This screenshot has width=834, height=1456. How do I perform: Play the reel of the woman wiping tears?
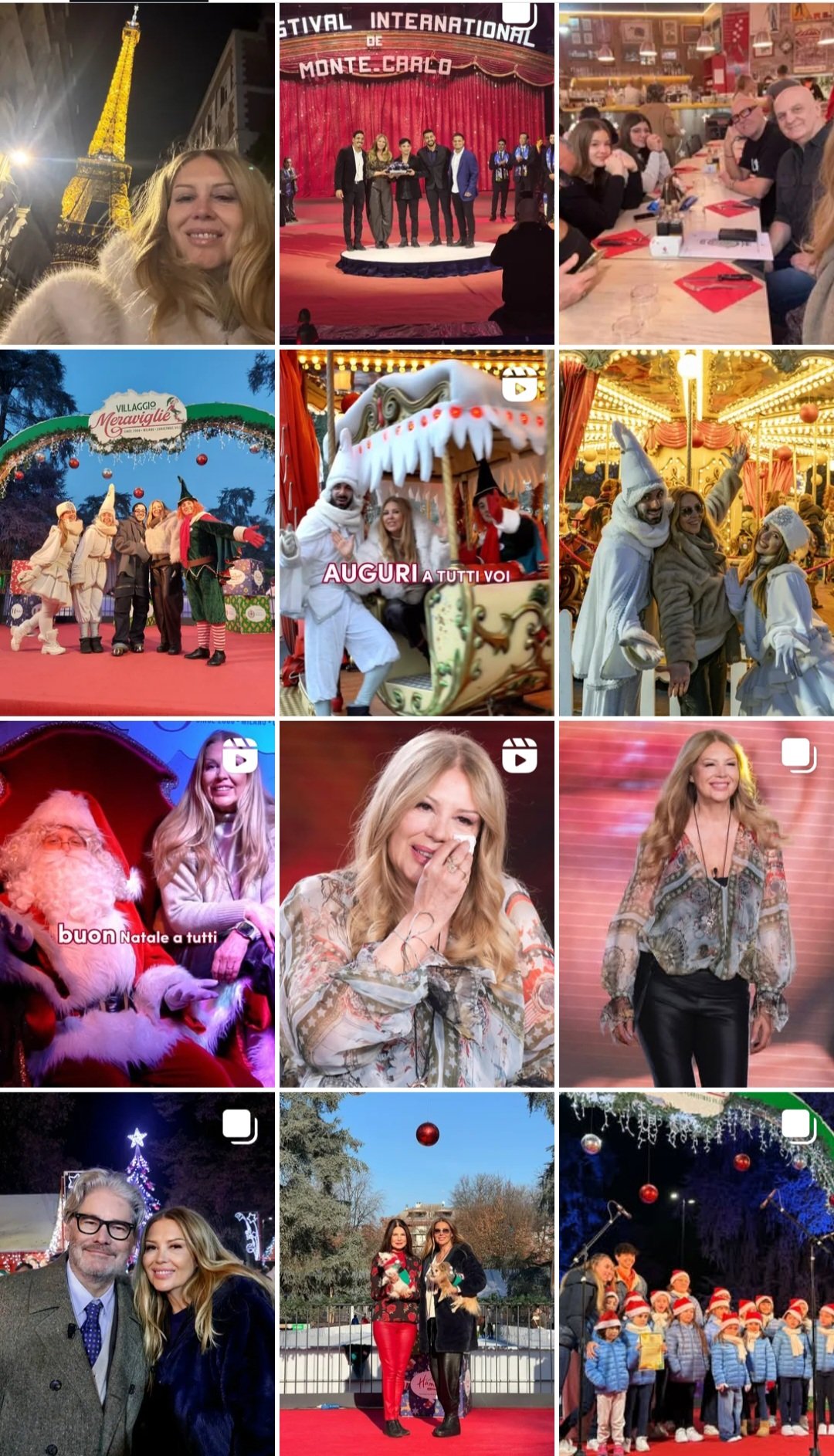417,903
